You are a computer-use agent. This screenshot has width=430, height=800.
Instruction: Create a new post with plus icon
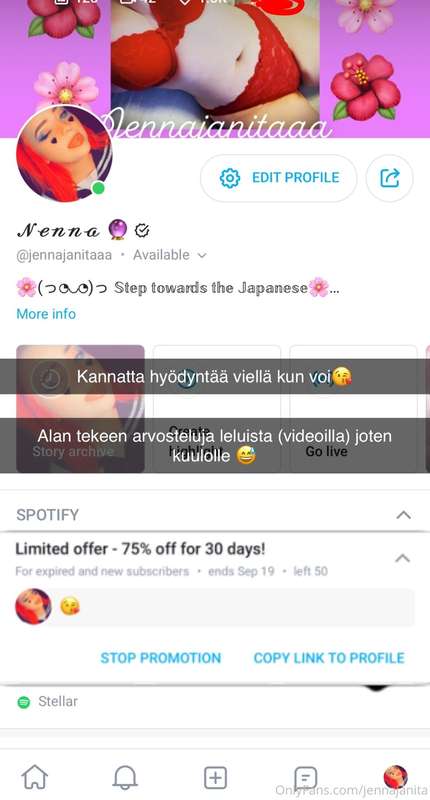coord(215,778)
